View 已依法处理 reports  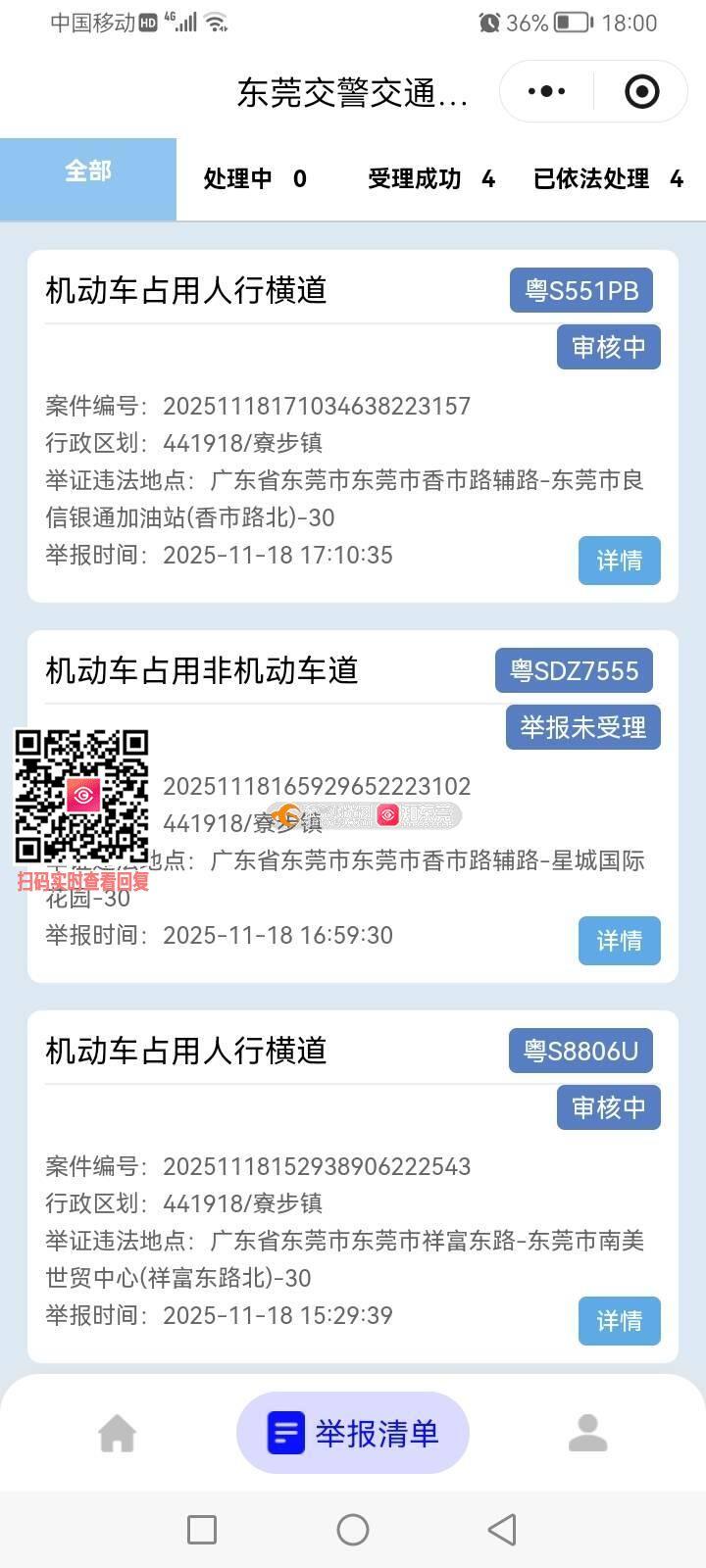tap(607, 178)
